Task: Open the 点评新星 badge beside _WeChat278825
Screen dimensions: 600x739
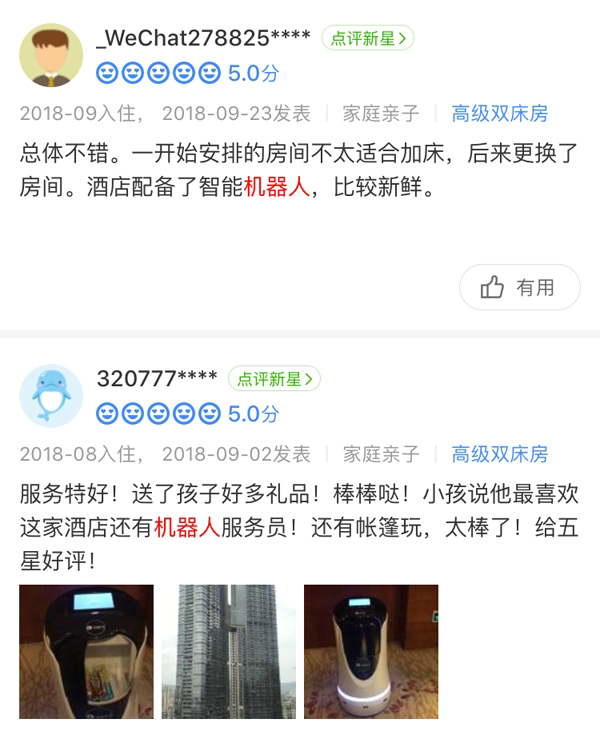Action: pyautogui.click(x=368, y=39)
